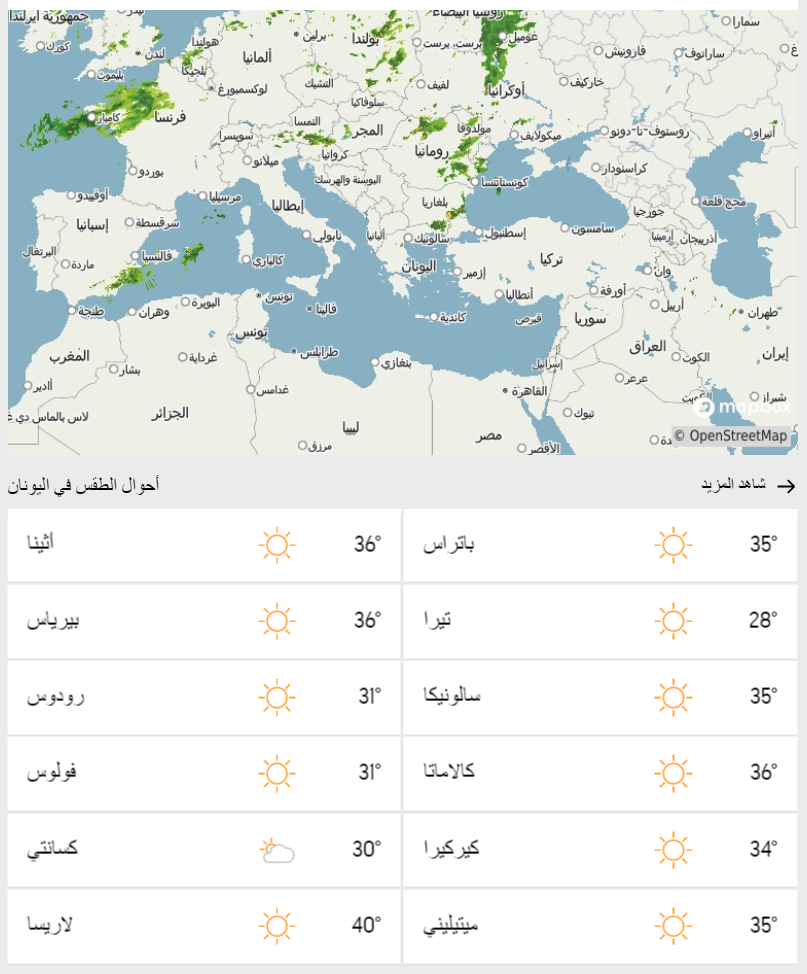Viewport: 807px width, 974px height.
Task: View لاريسا weather details
Action: [x=204, y=925]
